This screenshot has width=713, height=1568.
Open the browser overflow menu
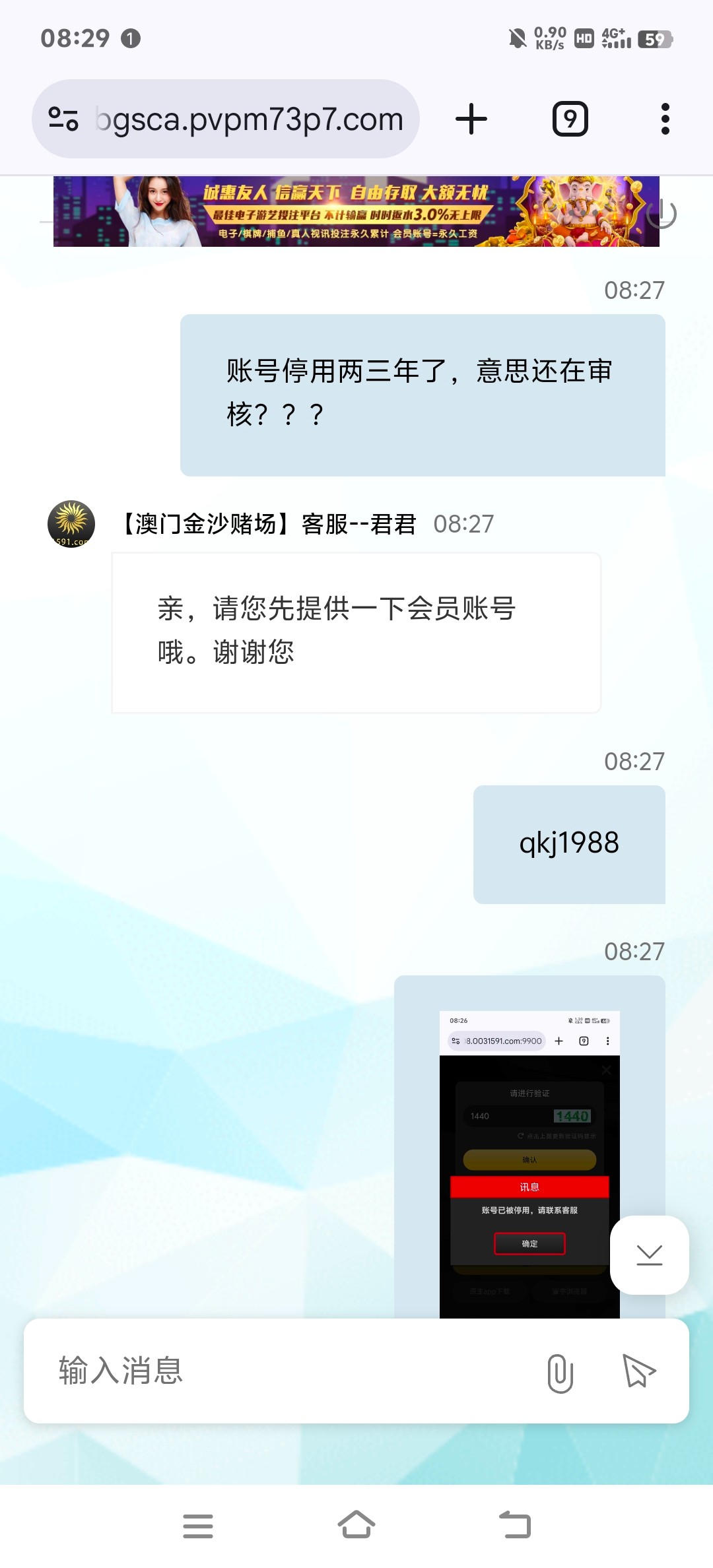click(x=665, y=119)
